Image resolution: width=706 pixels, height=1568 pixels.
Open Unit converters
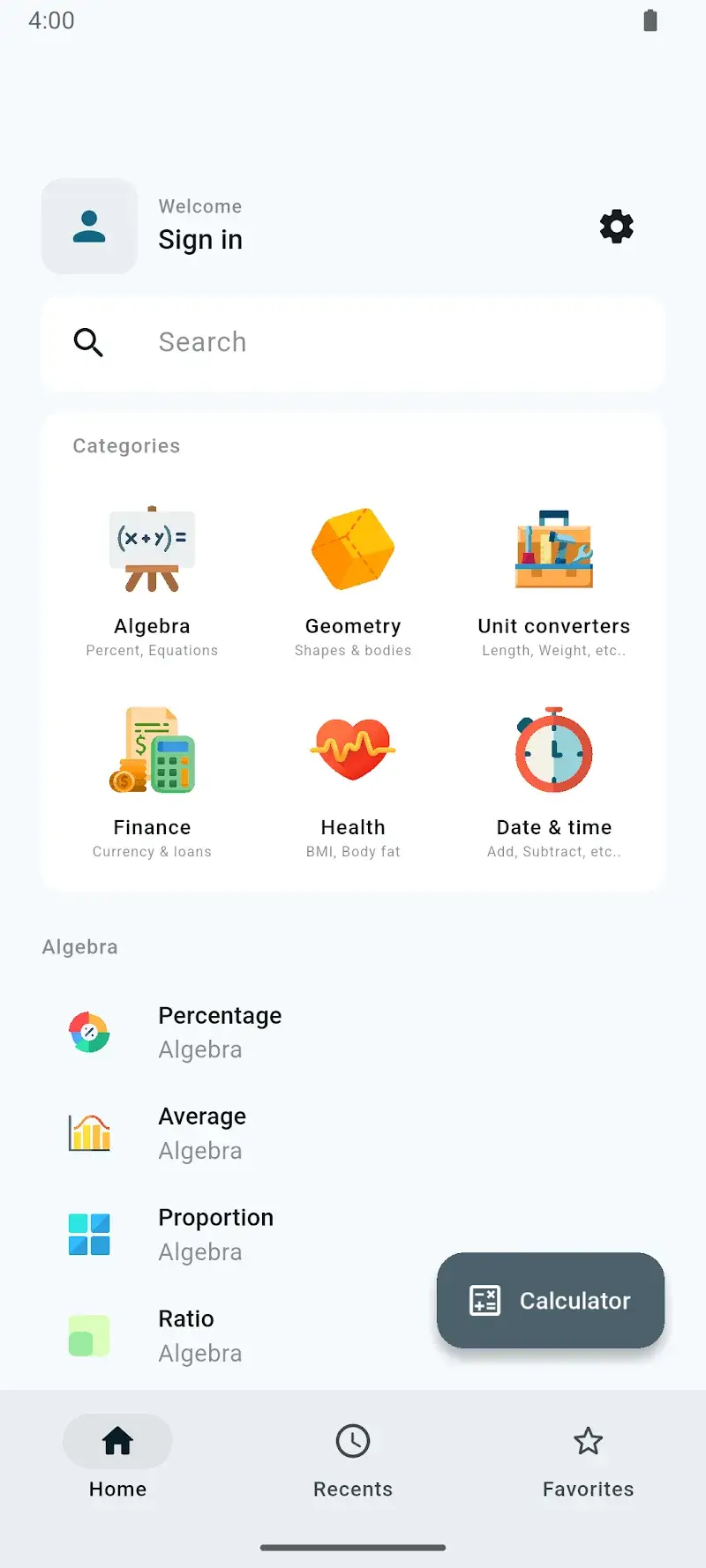point(553,578)
